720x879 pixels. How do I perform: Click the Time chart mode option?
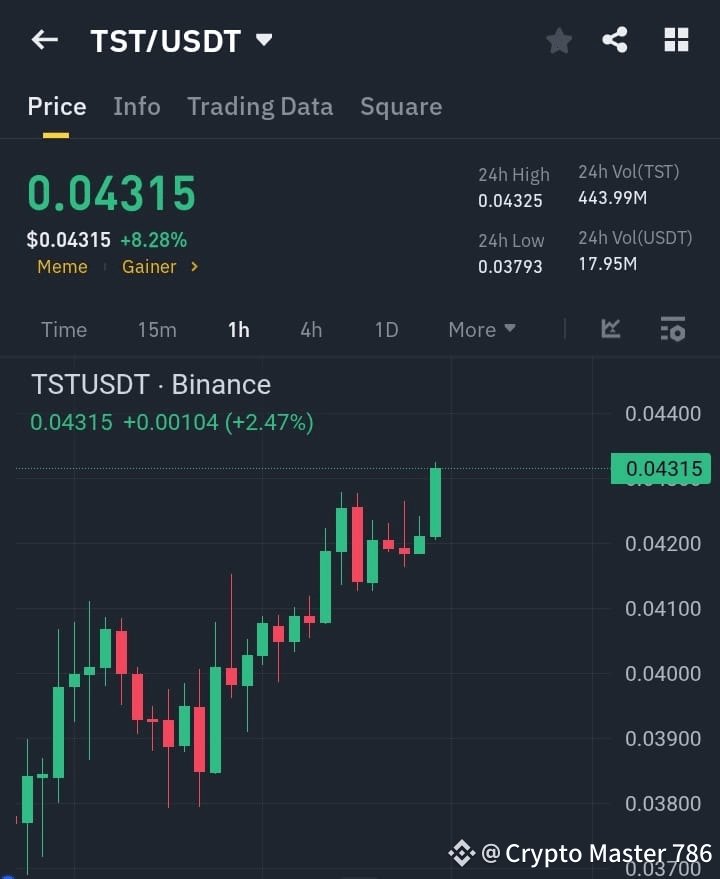click(64, 329)
